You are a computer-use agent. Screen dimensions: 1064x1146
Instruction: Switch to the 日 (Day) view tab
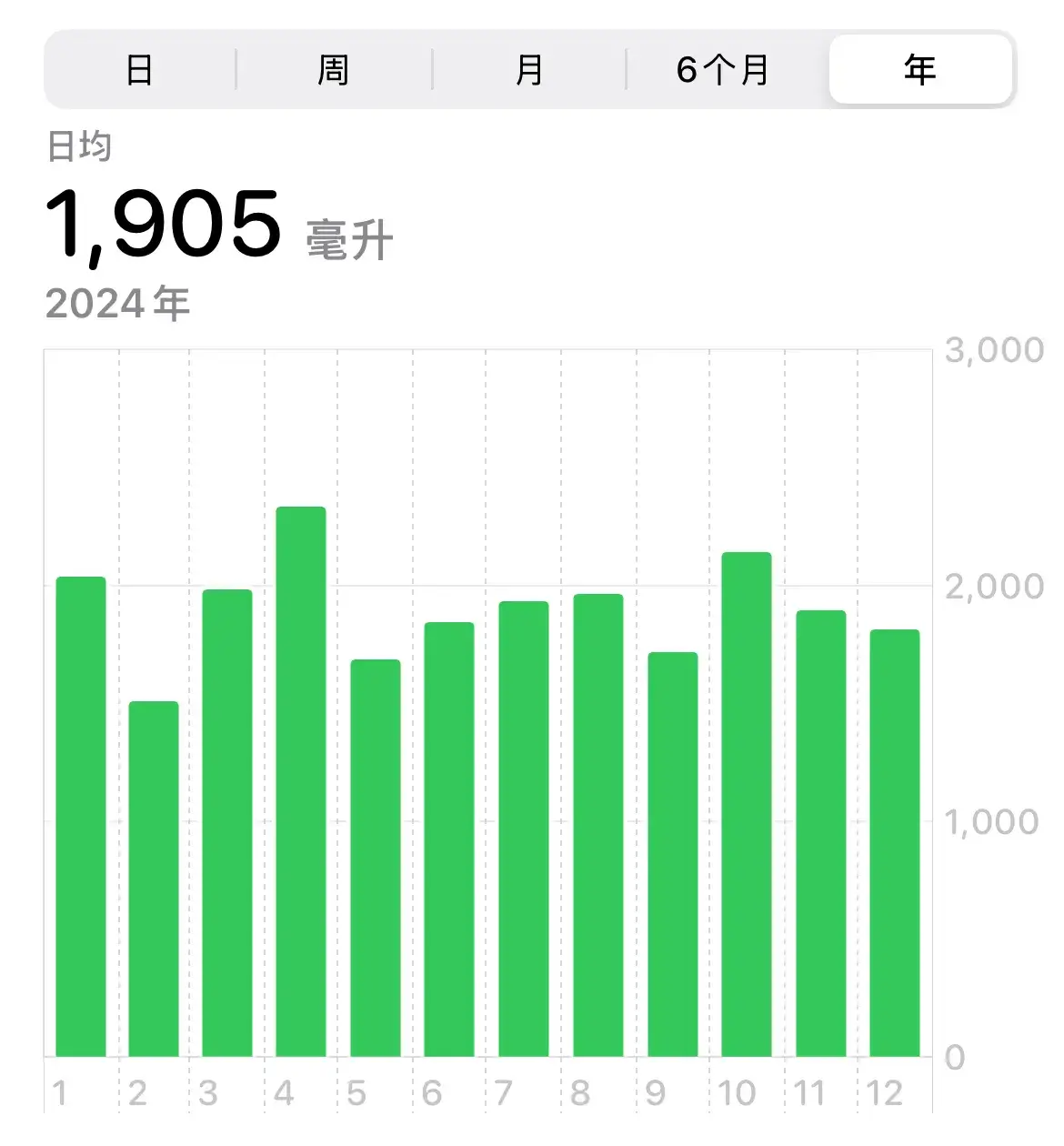coord(141,68)
